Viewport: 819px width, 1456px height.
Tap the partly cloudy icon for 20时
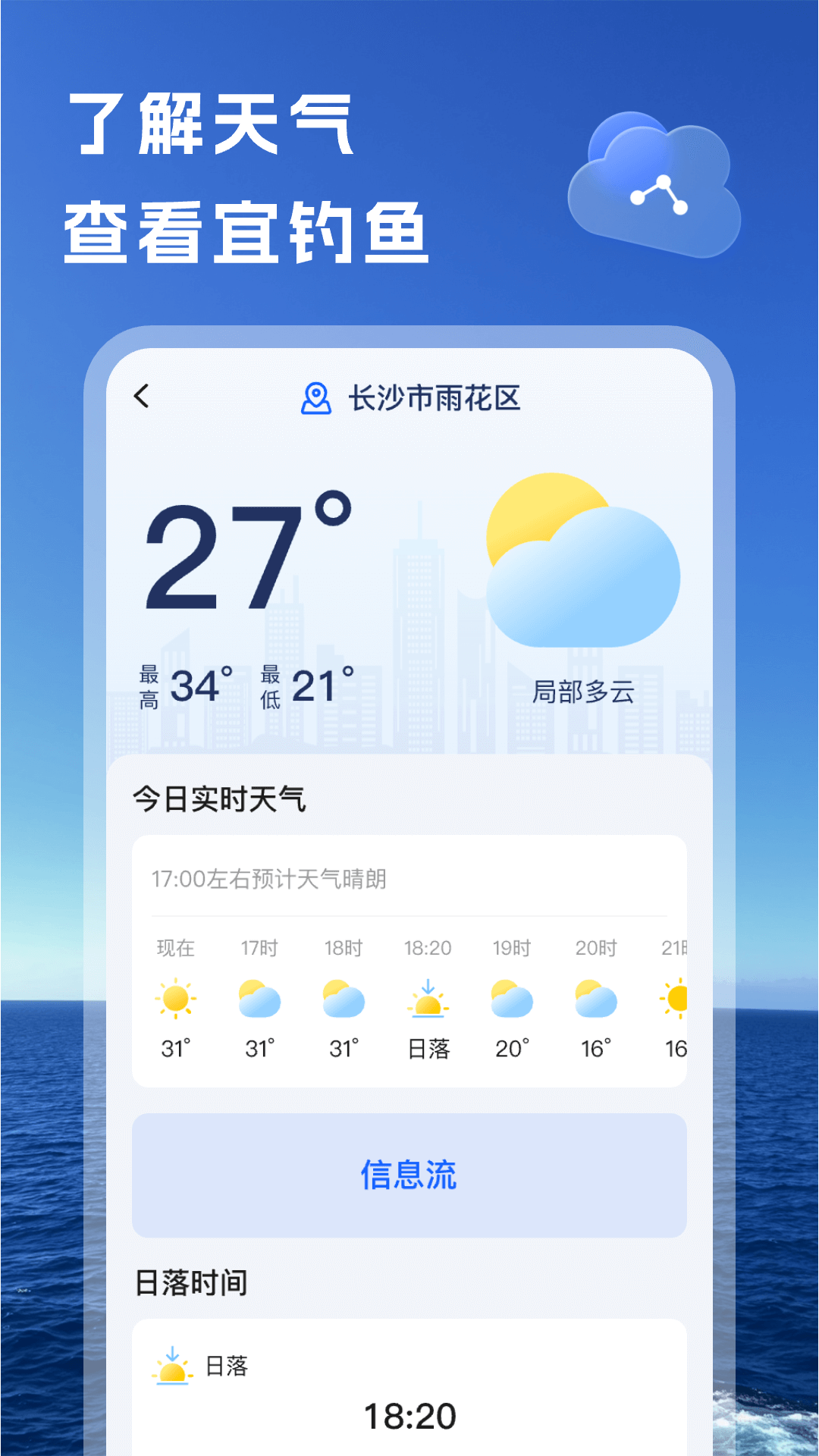596,1001
